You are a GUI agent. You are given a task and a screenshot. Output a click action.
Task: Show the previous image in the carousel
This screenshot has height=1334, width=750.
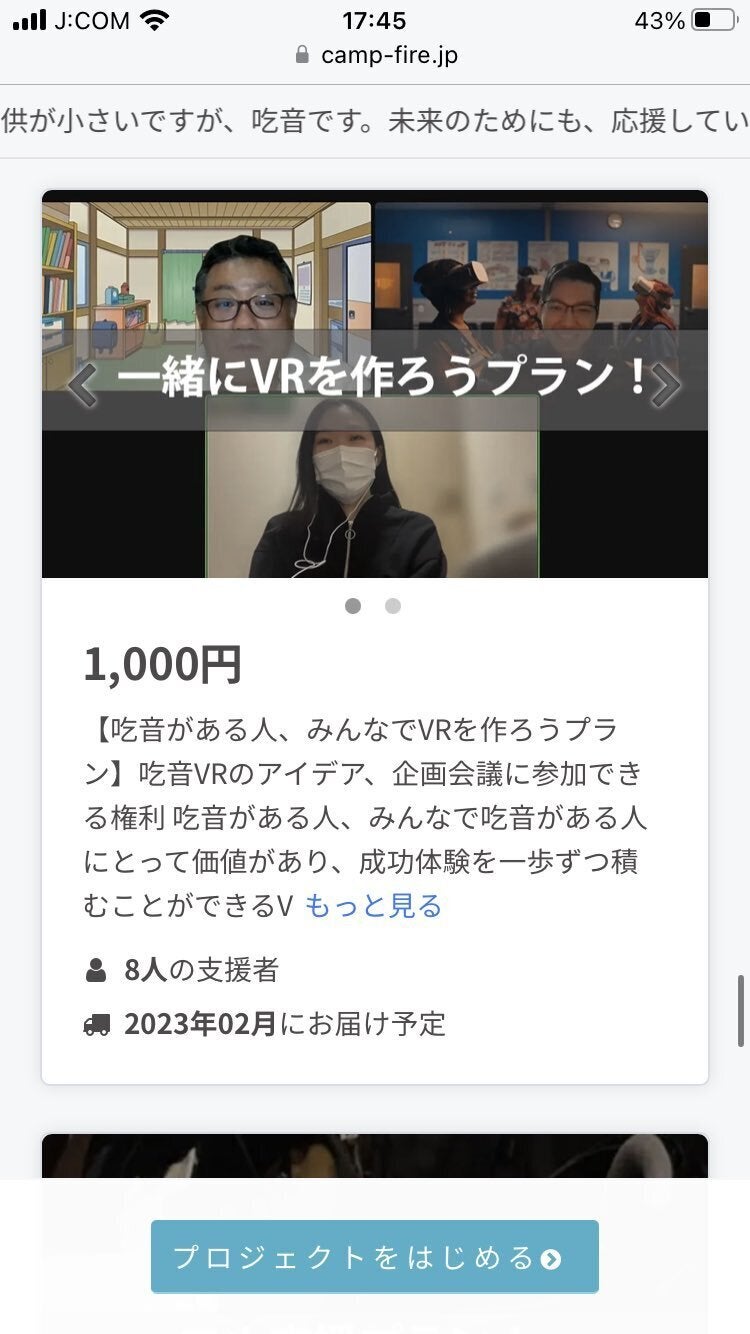tap(82, 385)
